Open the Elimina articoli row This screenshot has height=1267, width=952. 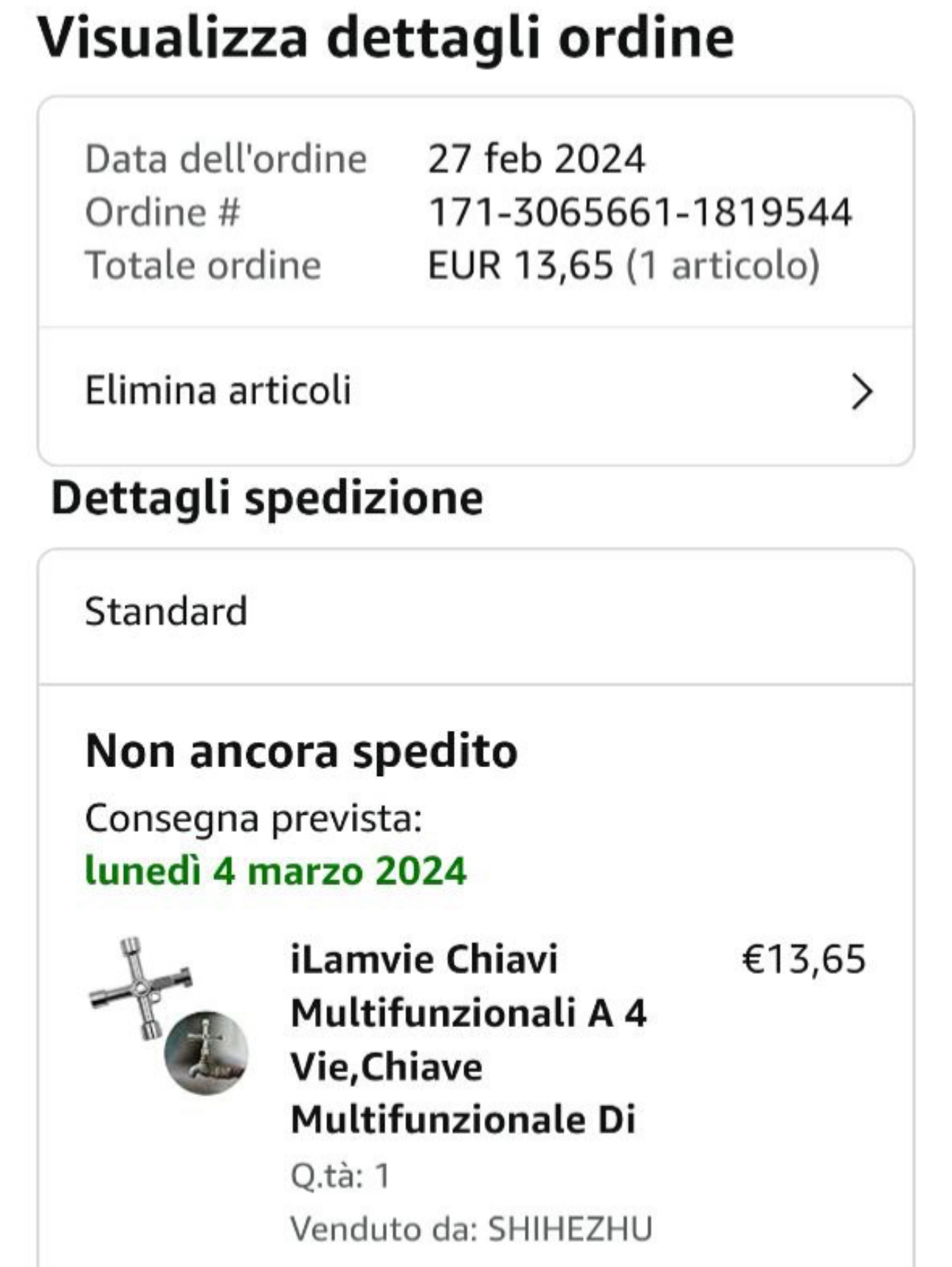point(476,391)
